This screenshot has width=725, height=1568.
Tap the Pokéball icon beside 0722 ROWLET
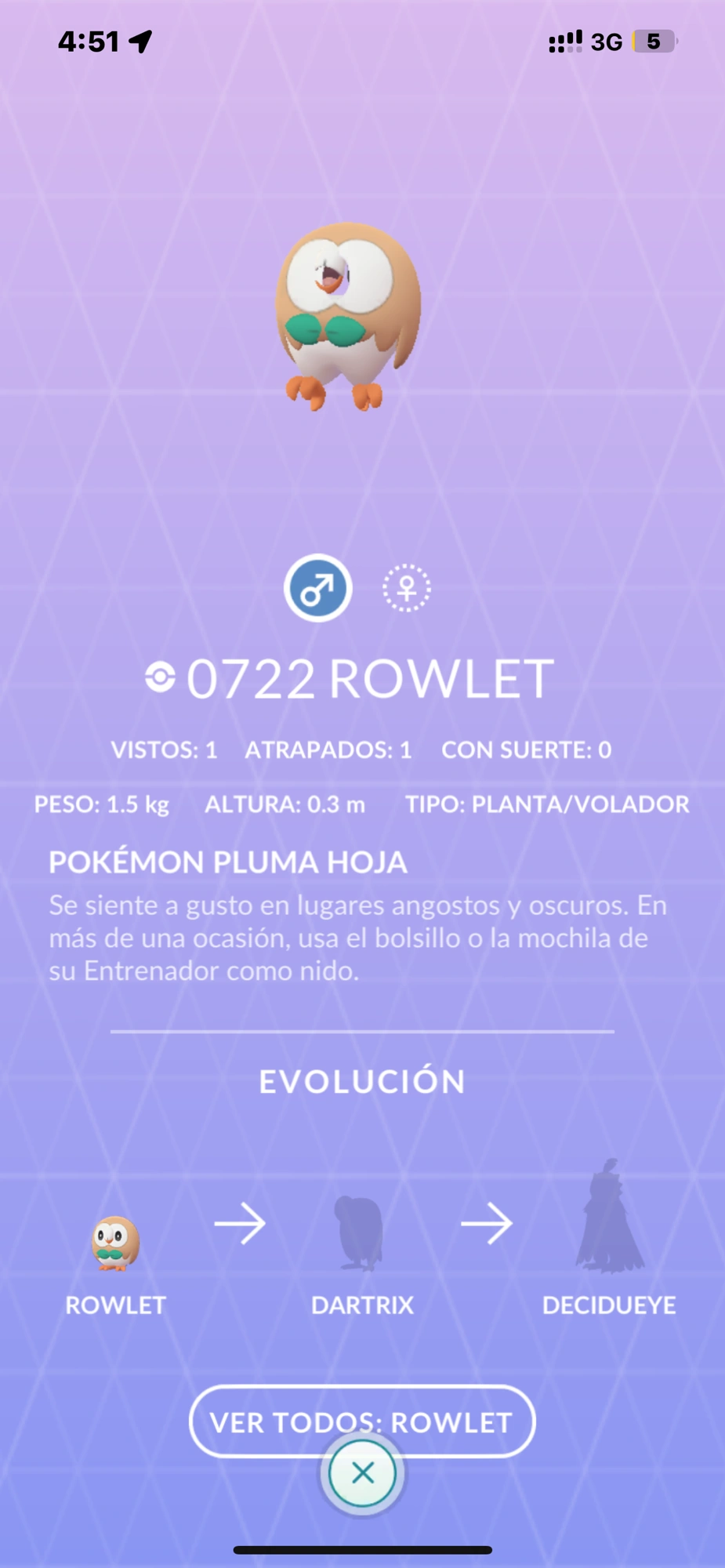162,677
